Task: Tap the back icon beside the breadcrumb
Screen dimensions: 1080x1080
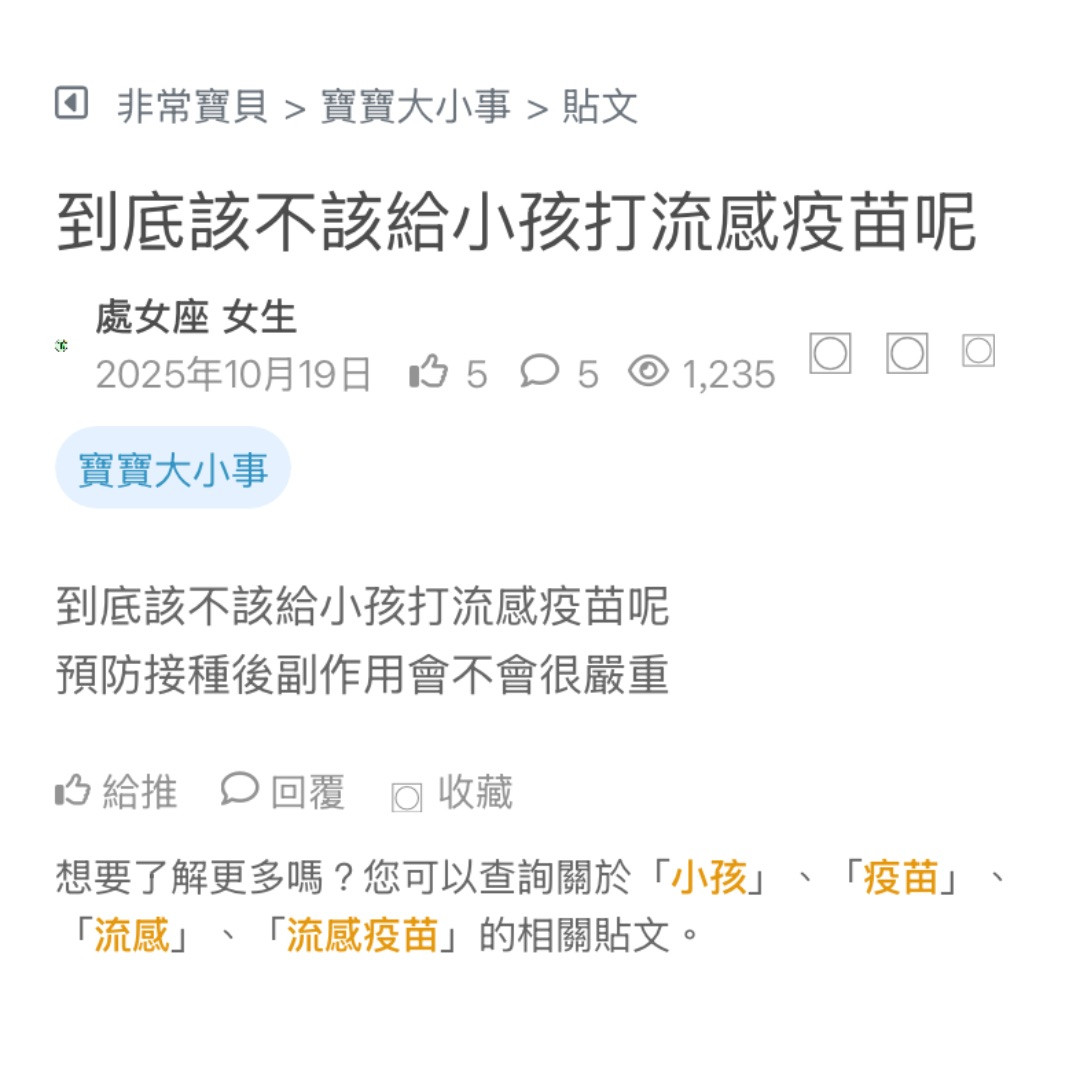Action: pos(71,103)
